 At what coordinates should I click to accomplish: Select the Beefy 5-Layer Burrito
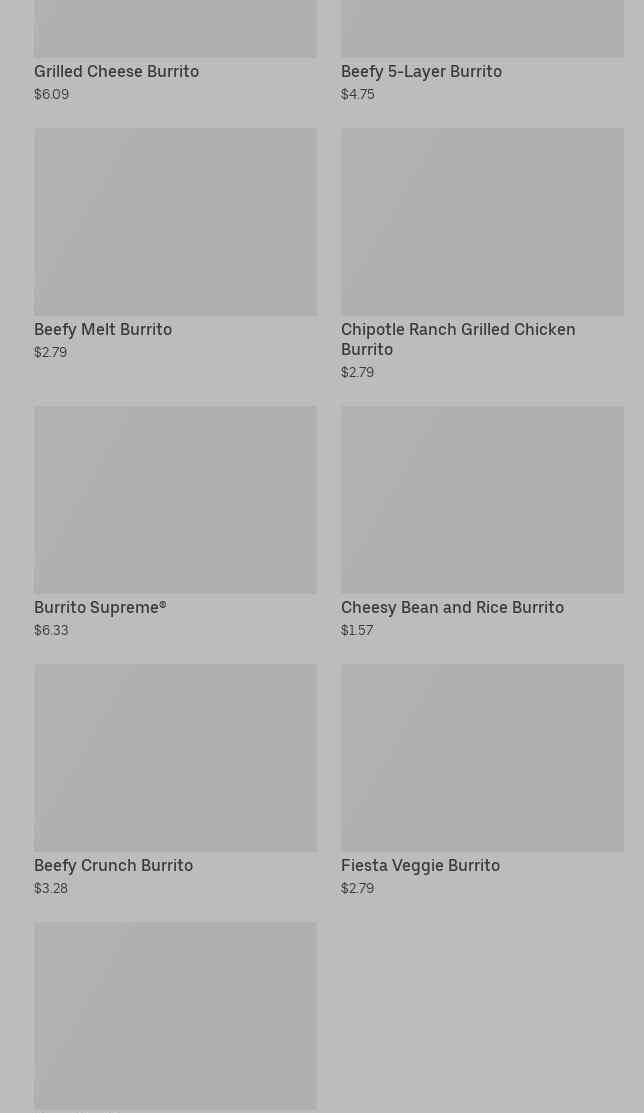coord(421,72)
